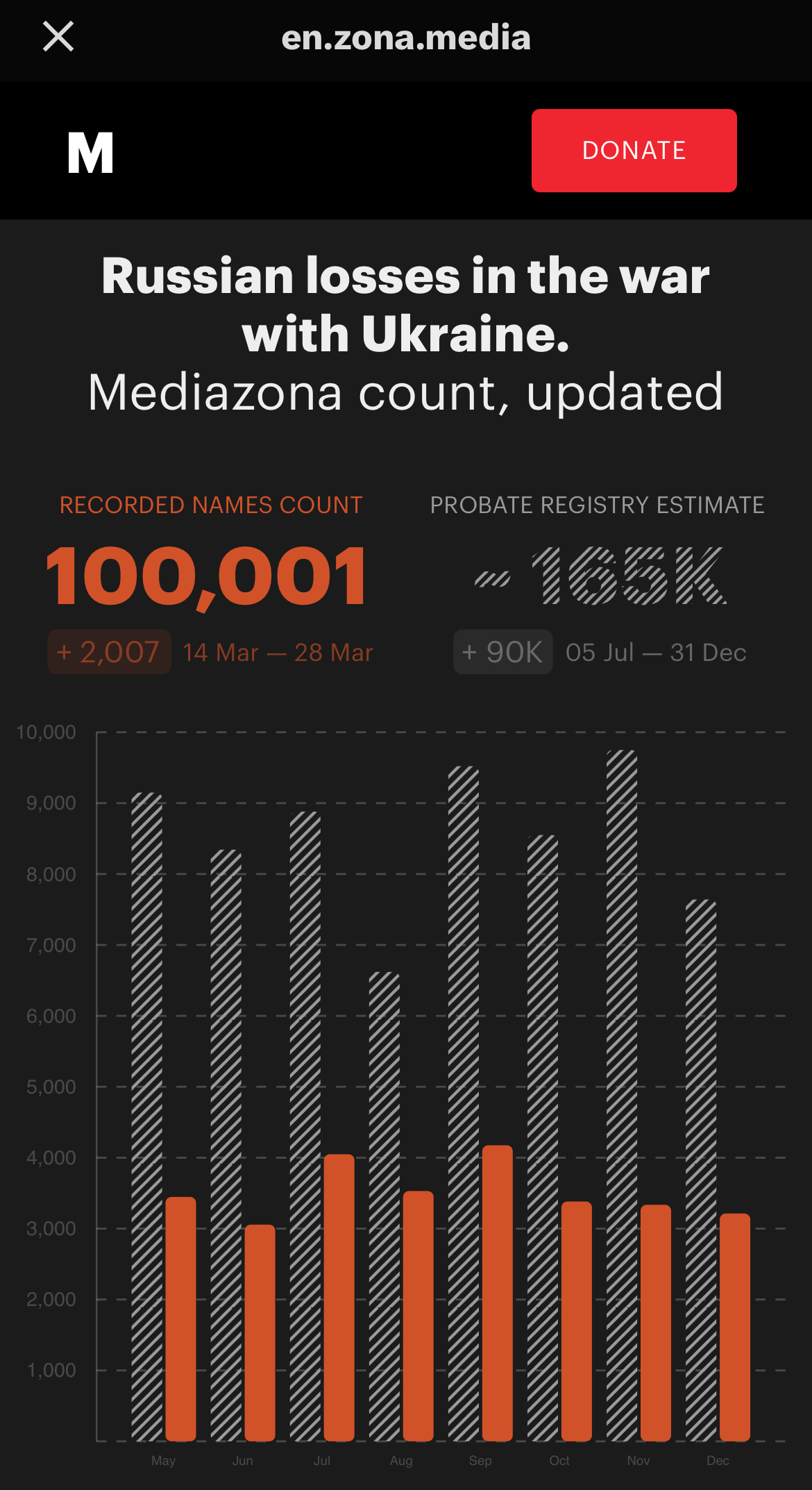Image resolution: width=812 pixels, height=1490 pixels.
Task: Tap the Donate button
Action: click(634, 151)
